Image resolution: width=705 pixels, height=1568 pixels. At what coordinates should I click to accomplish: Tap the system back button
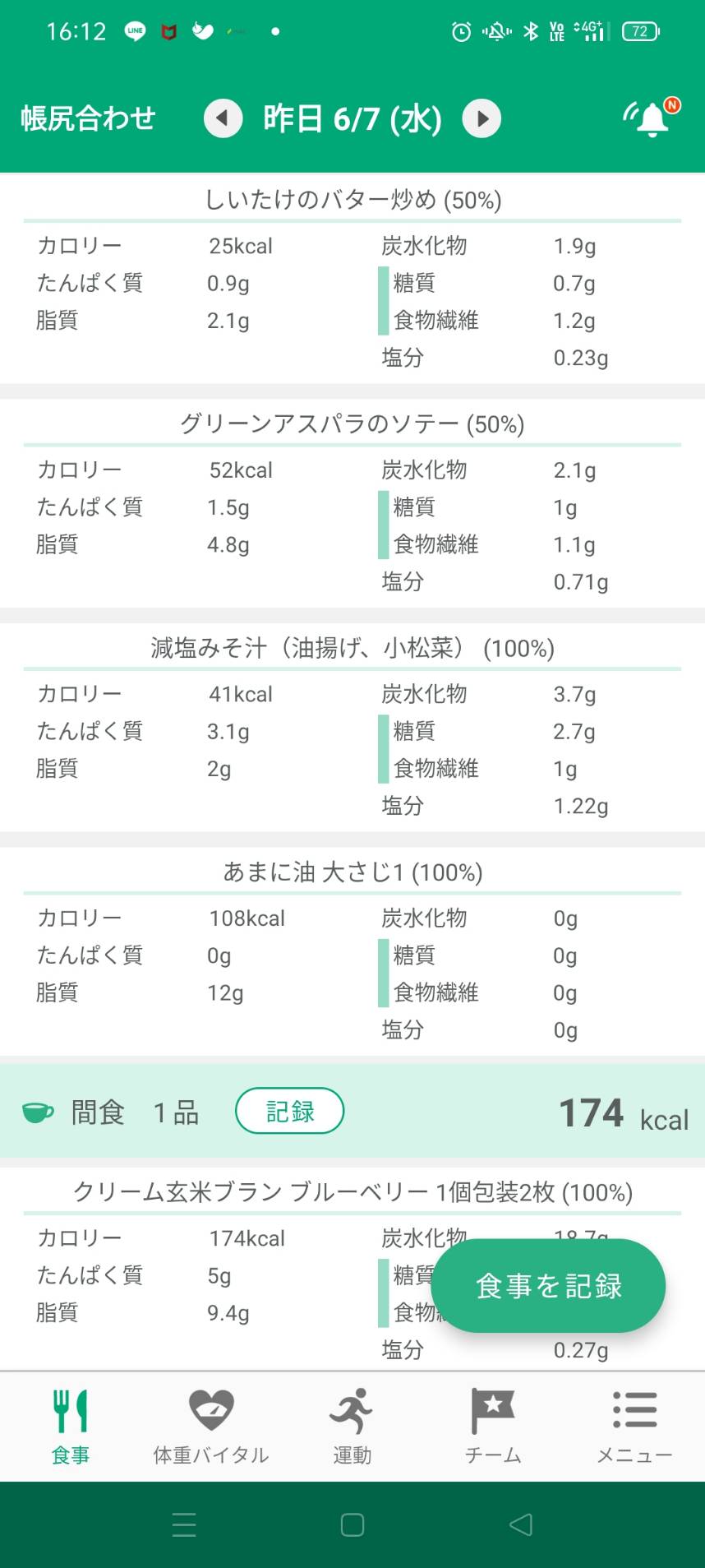(x=521, y=1525)
